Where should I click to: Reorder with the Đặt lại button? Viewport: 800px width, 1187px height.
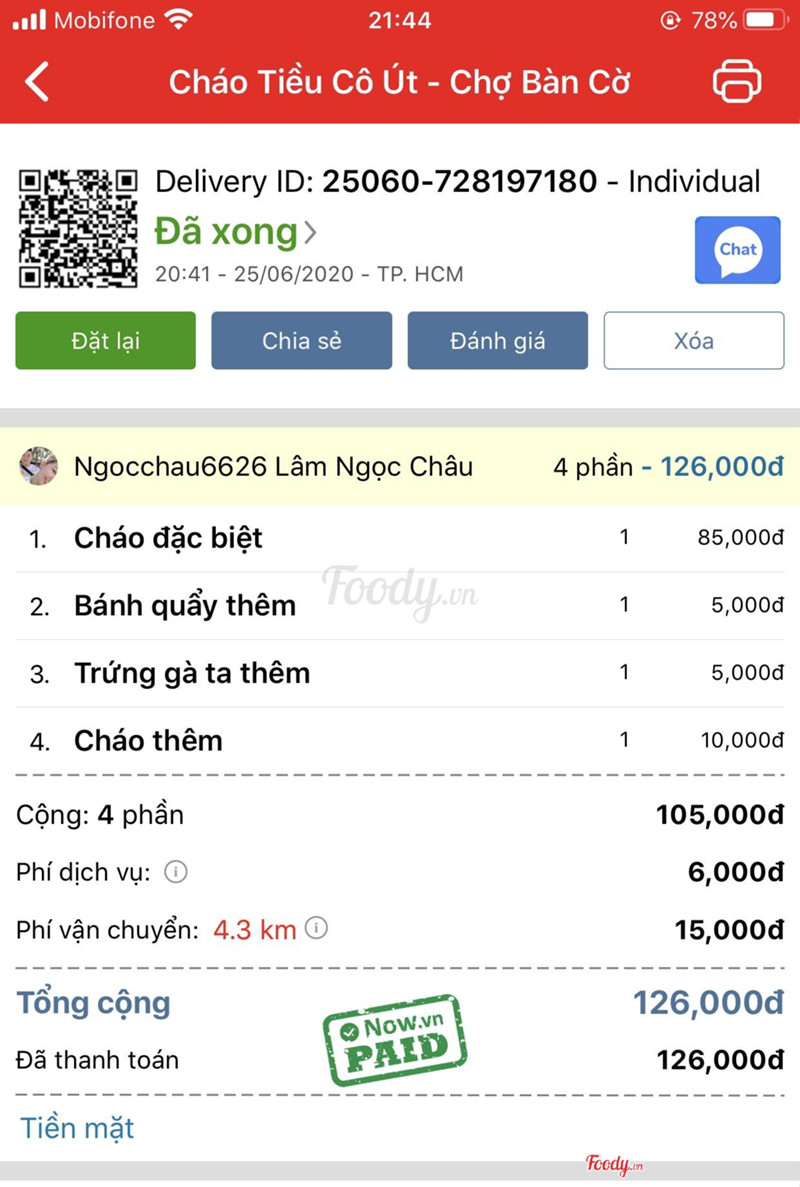tap(105, 341)
